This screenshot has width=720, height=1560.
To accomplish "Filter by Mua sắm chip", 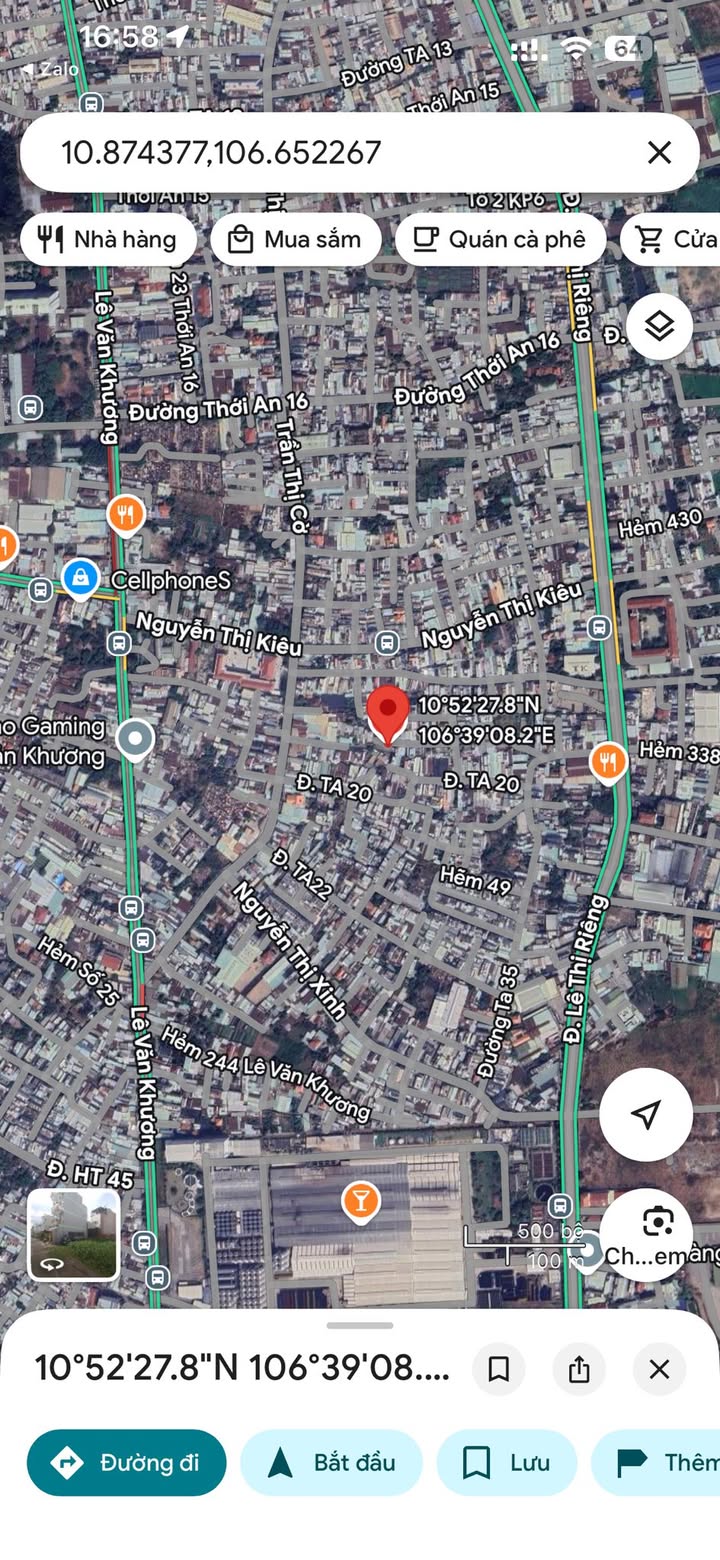I will [x=296, y=239].
